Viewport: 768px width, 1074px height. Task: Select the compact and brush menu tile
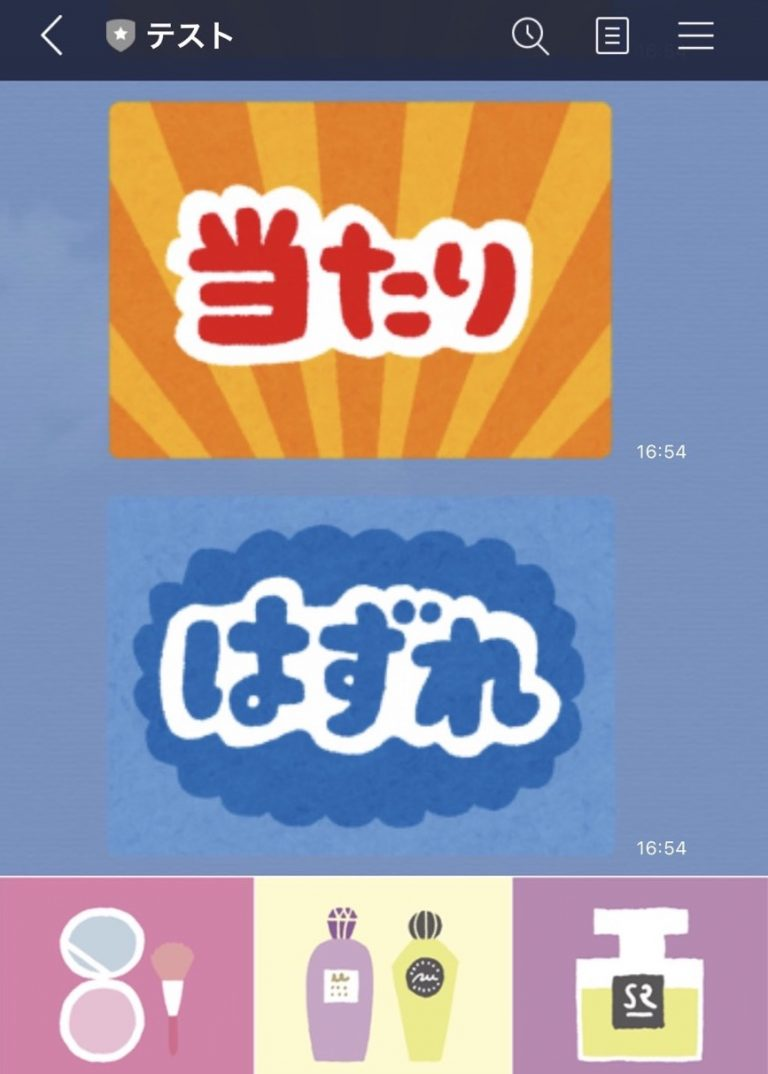click(127, 975)
